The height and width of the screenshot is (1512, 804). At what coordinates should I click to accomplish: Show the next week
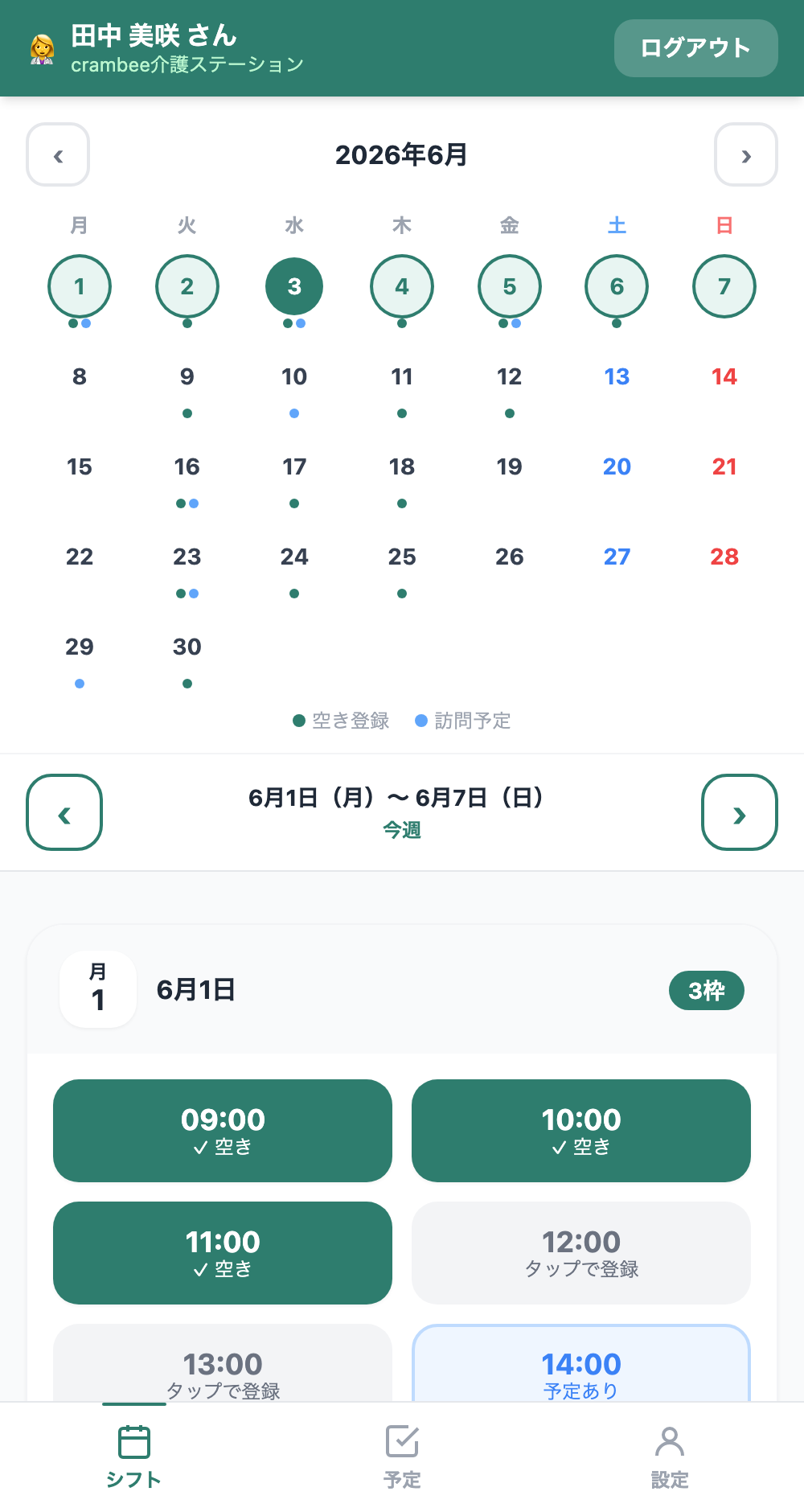click(740, 812)
